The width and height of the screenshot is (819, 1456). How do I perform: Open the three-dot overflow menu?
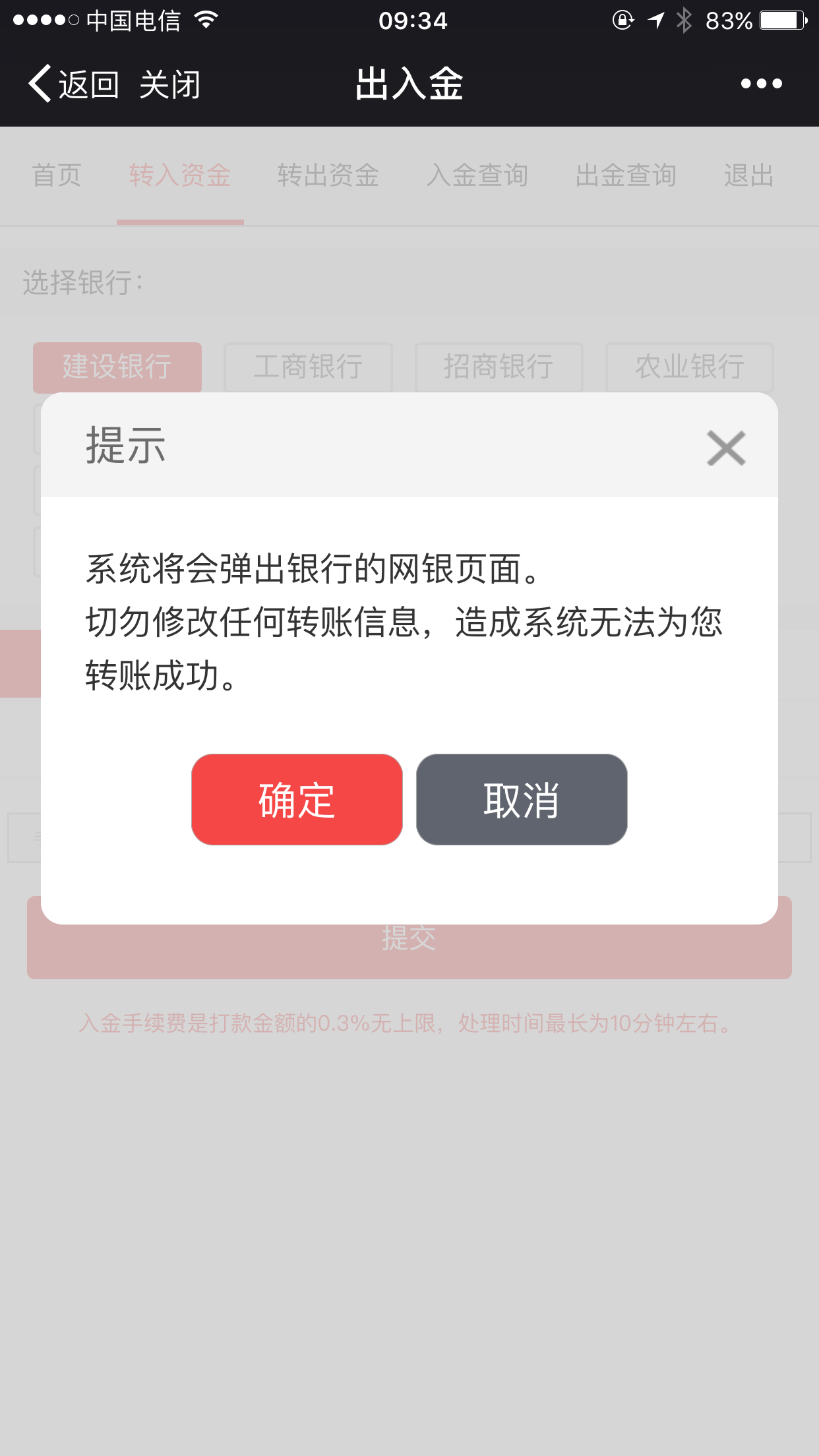(761, 84)
